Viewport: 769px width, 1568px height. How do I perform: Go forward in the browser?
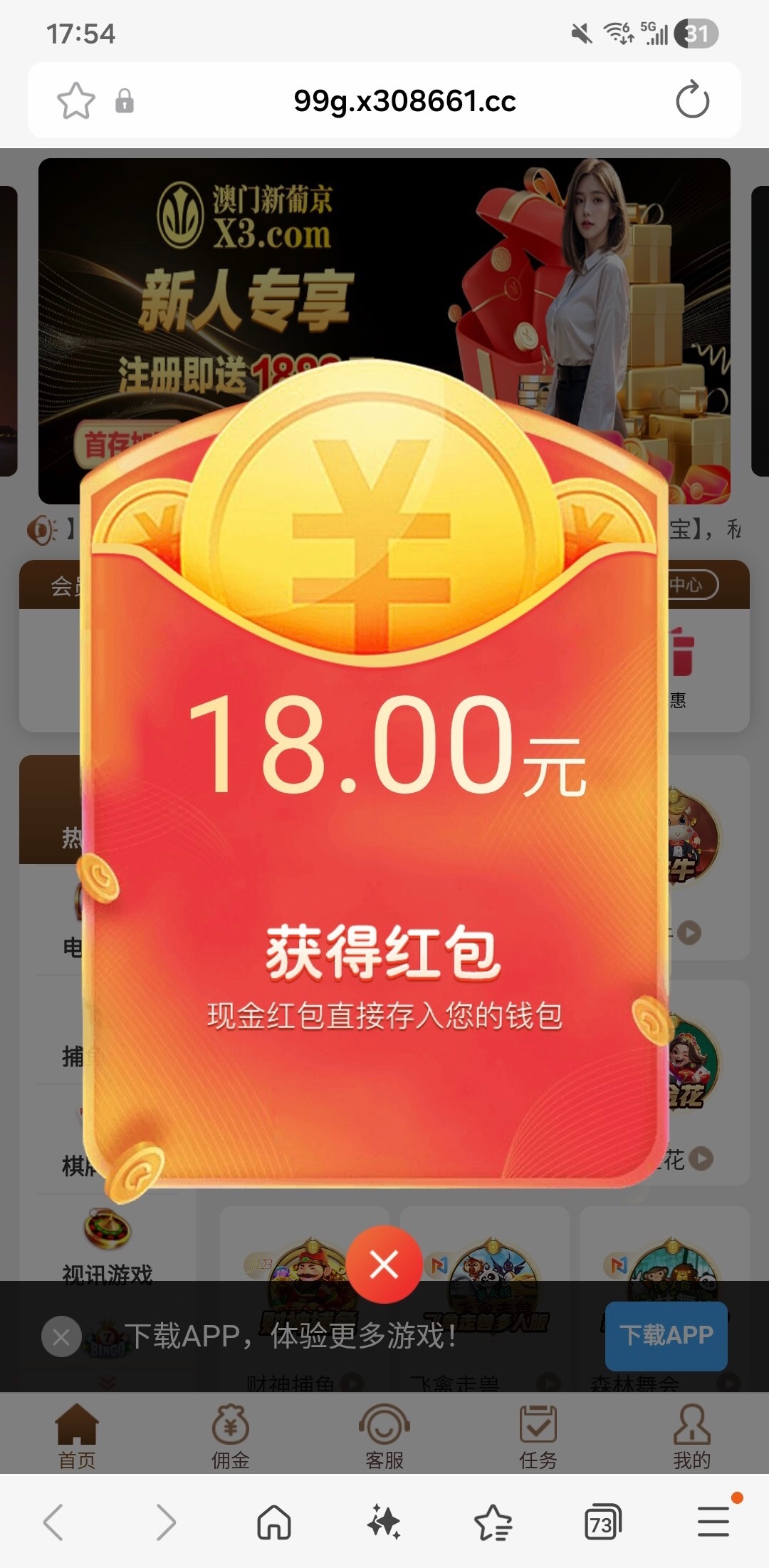(x=165, y=1522)
